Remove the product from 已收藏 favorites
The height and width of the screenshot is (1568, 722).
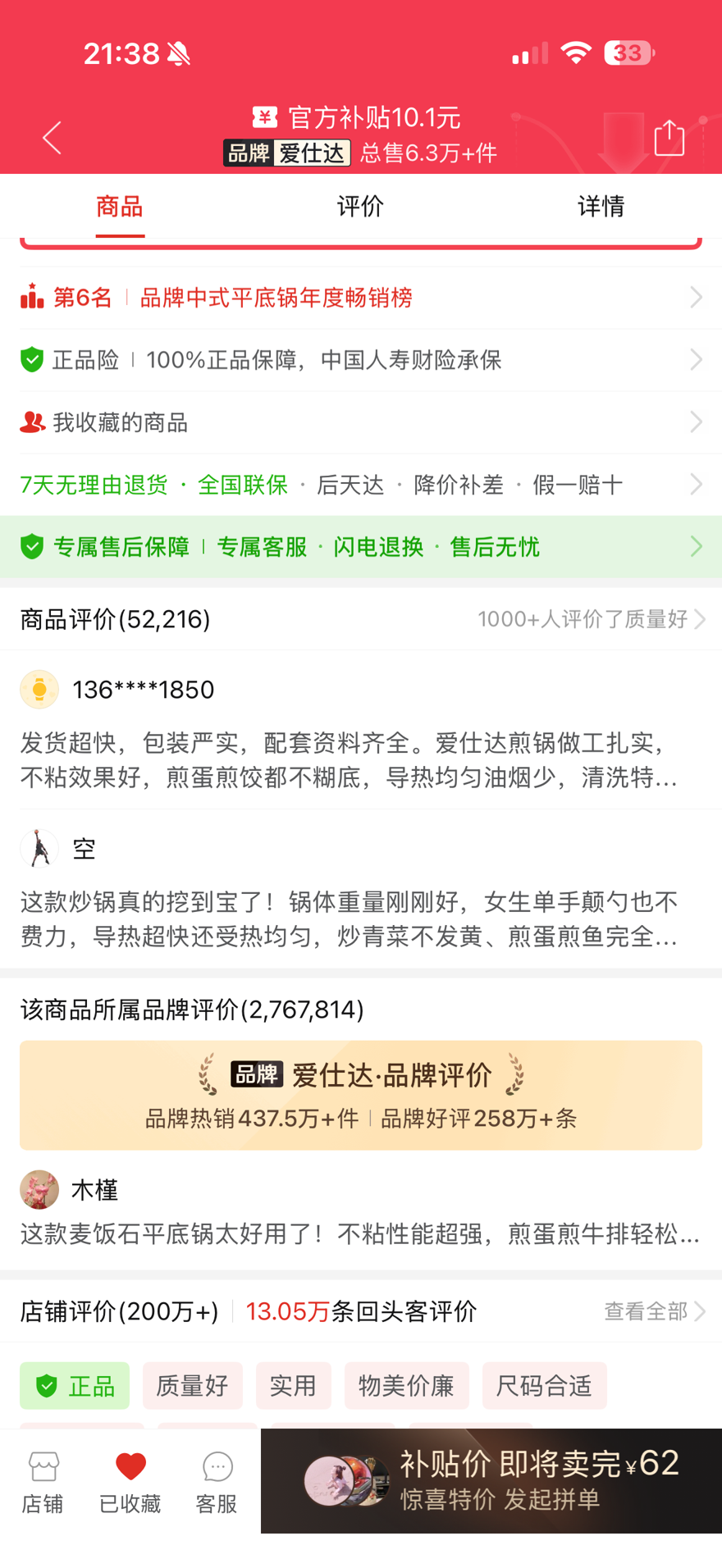[x=130, y=1483]
